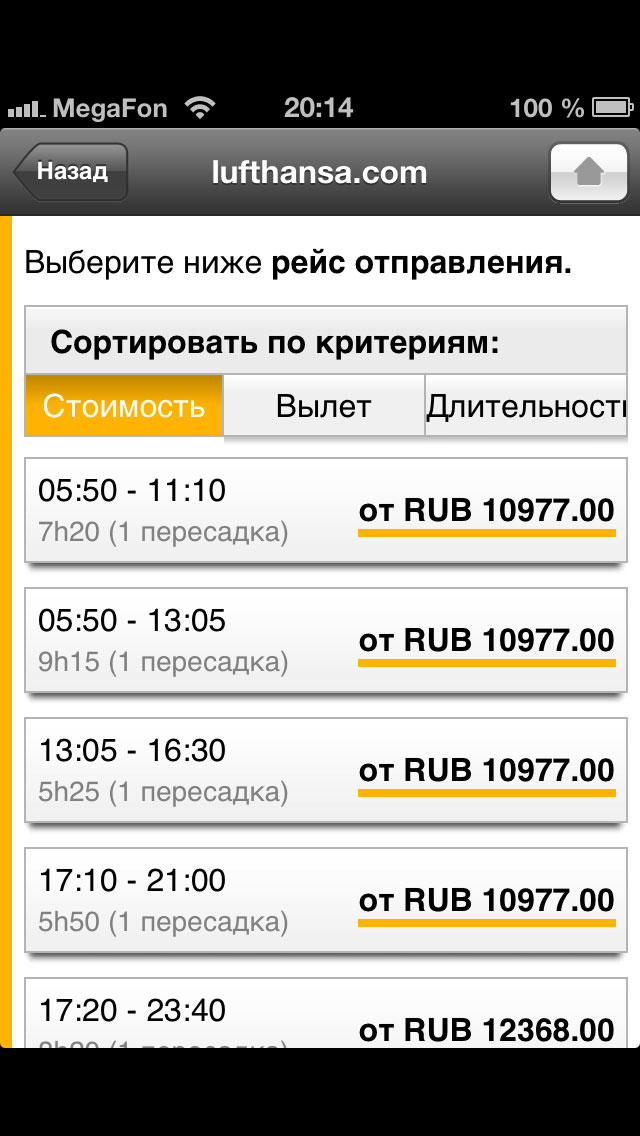
Task: Pick the 13:05 - 16:30 flight
Action: pyautogui.click(x=326, y=770)
